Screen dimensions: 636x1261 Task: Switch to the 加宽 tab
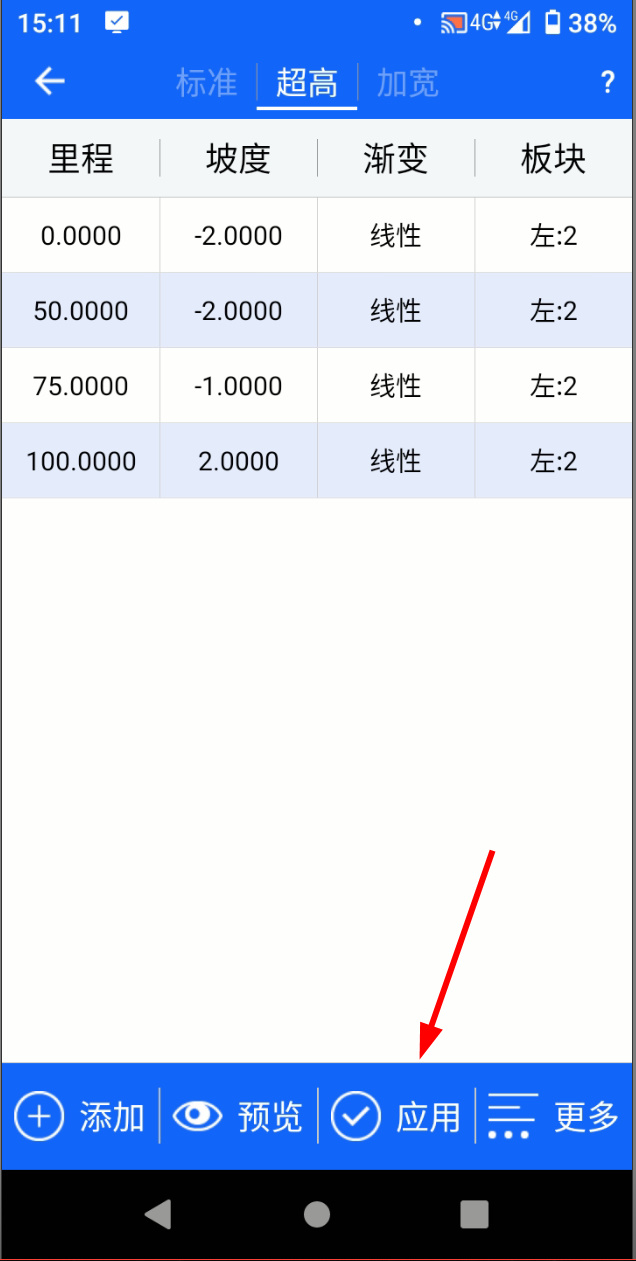point(407,83)
